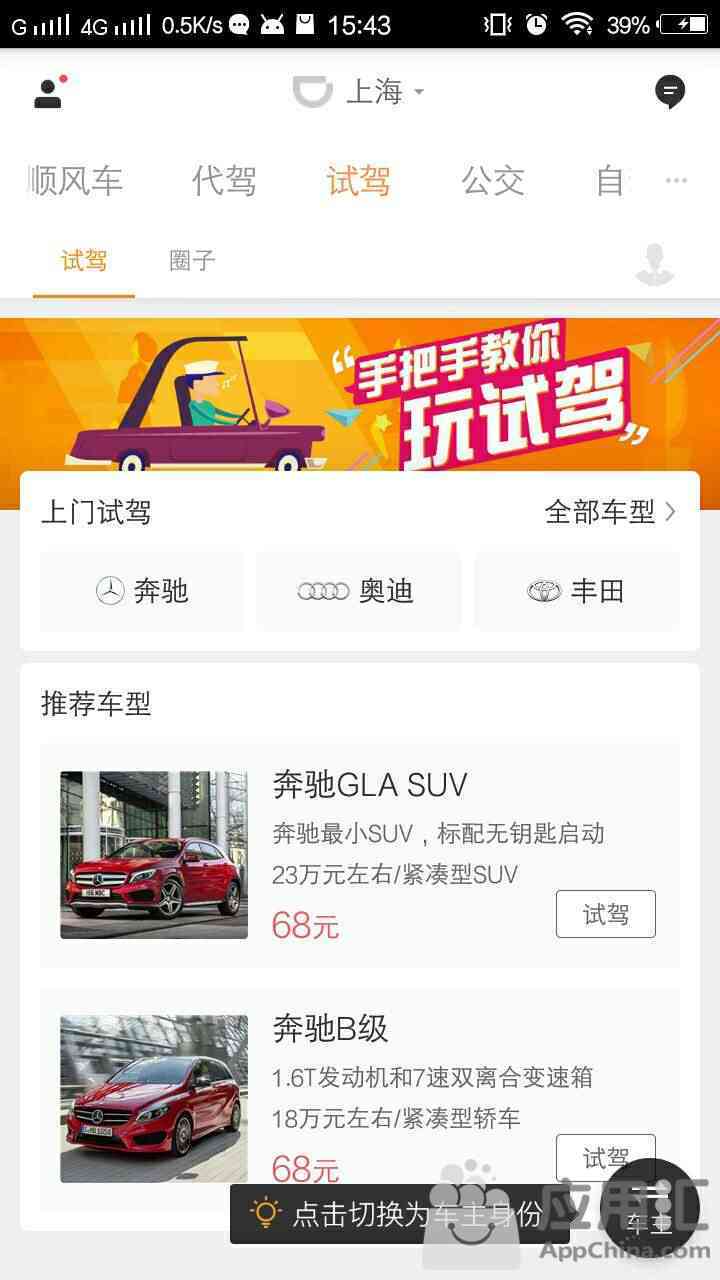This screenshot has width=720, height=1280.
Task: Choose the 奔驰 brand chip
Action: (x=142, y=591)
